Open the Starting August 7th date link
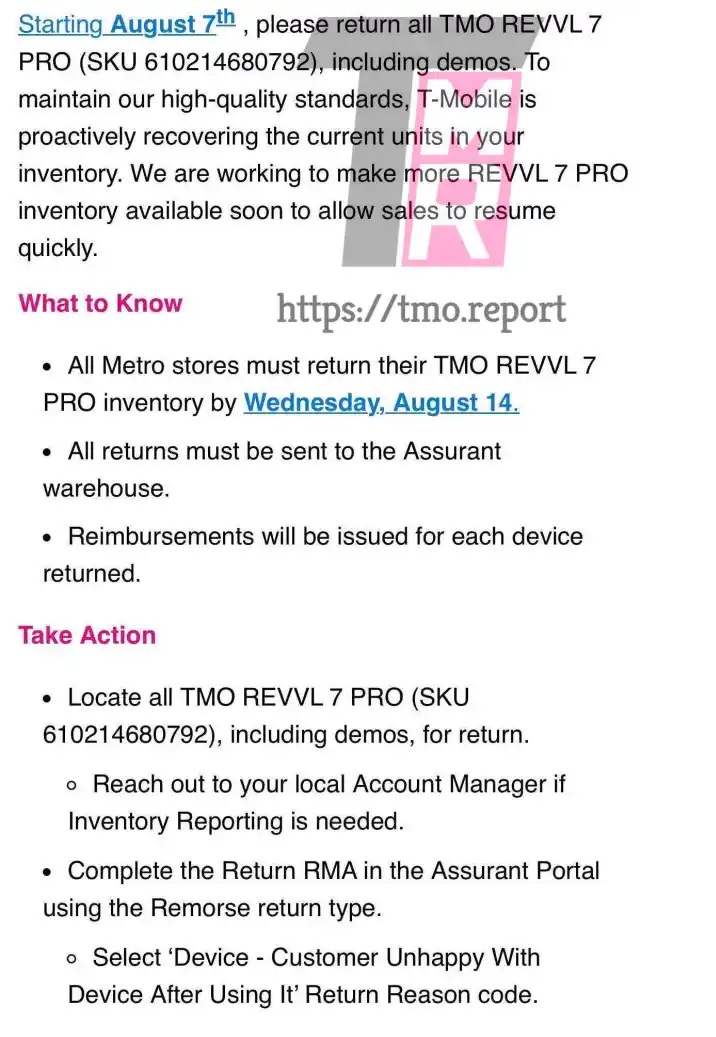This screenshot has width=716, height=1037. click(x=127, y=24)
